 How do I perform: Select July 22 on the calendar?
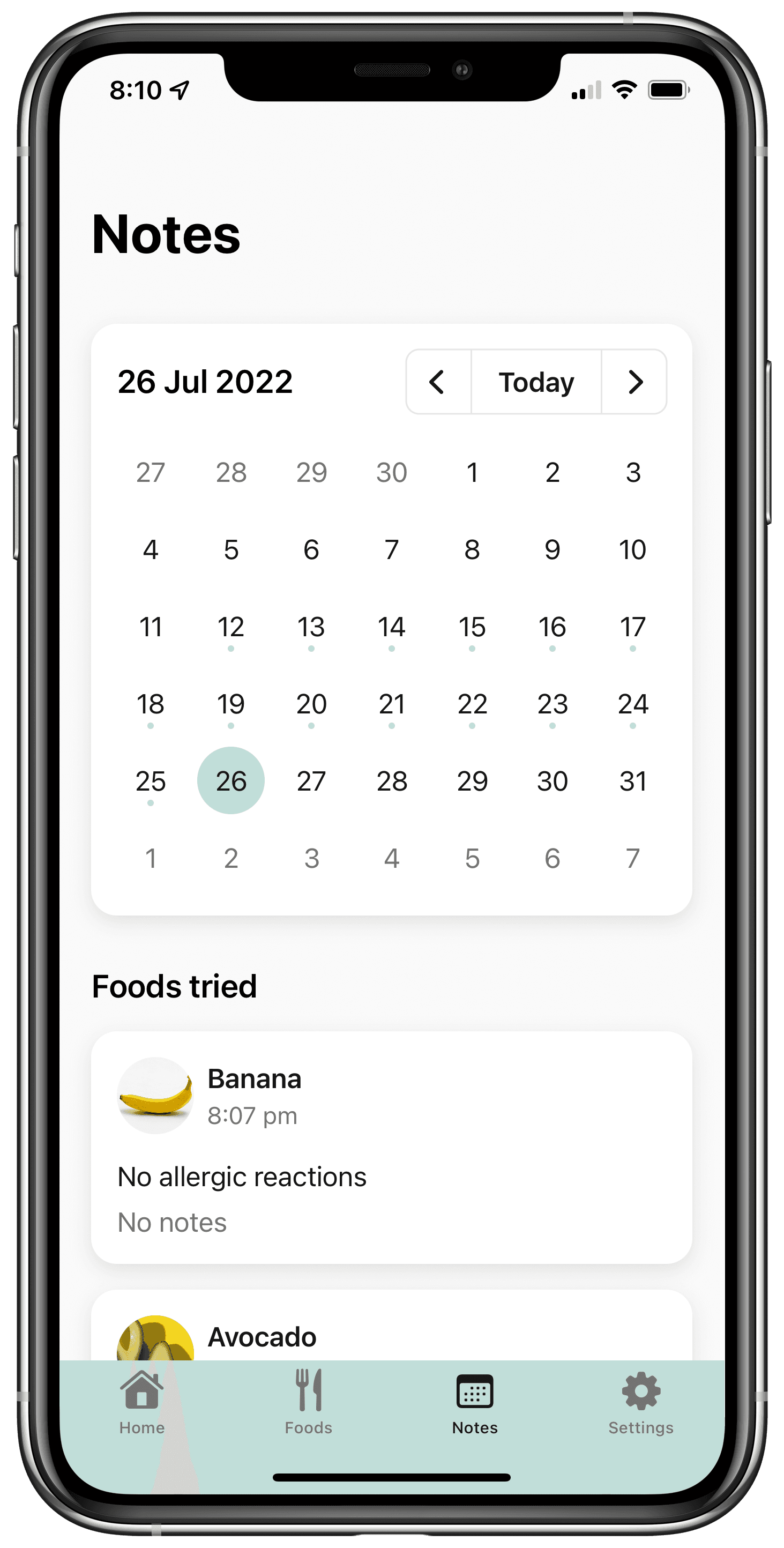click(472, 704)
